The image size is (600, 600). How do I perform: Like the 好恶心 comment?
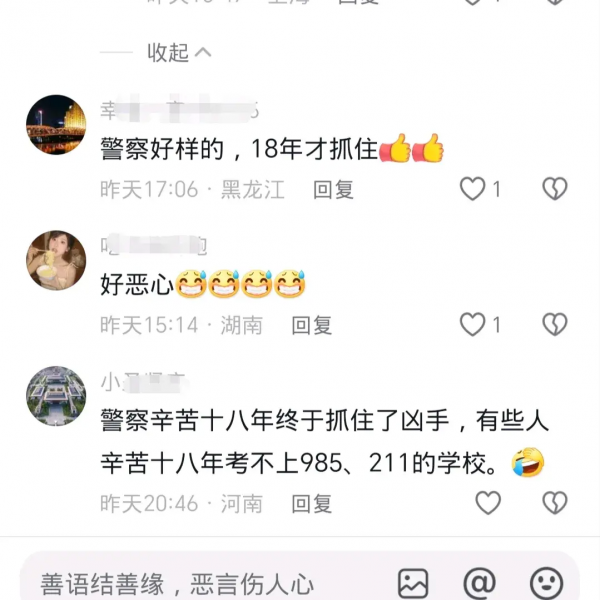point(473,324)
